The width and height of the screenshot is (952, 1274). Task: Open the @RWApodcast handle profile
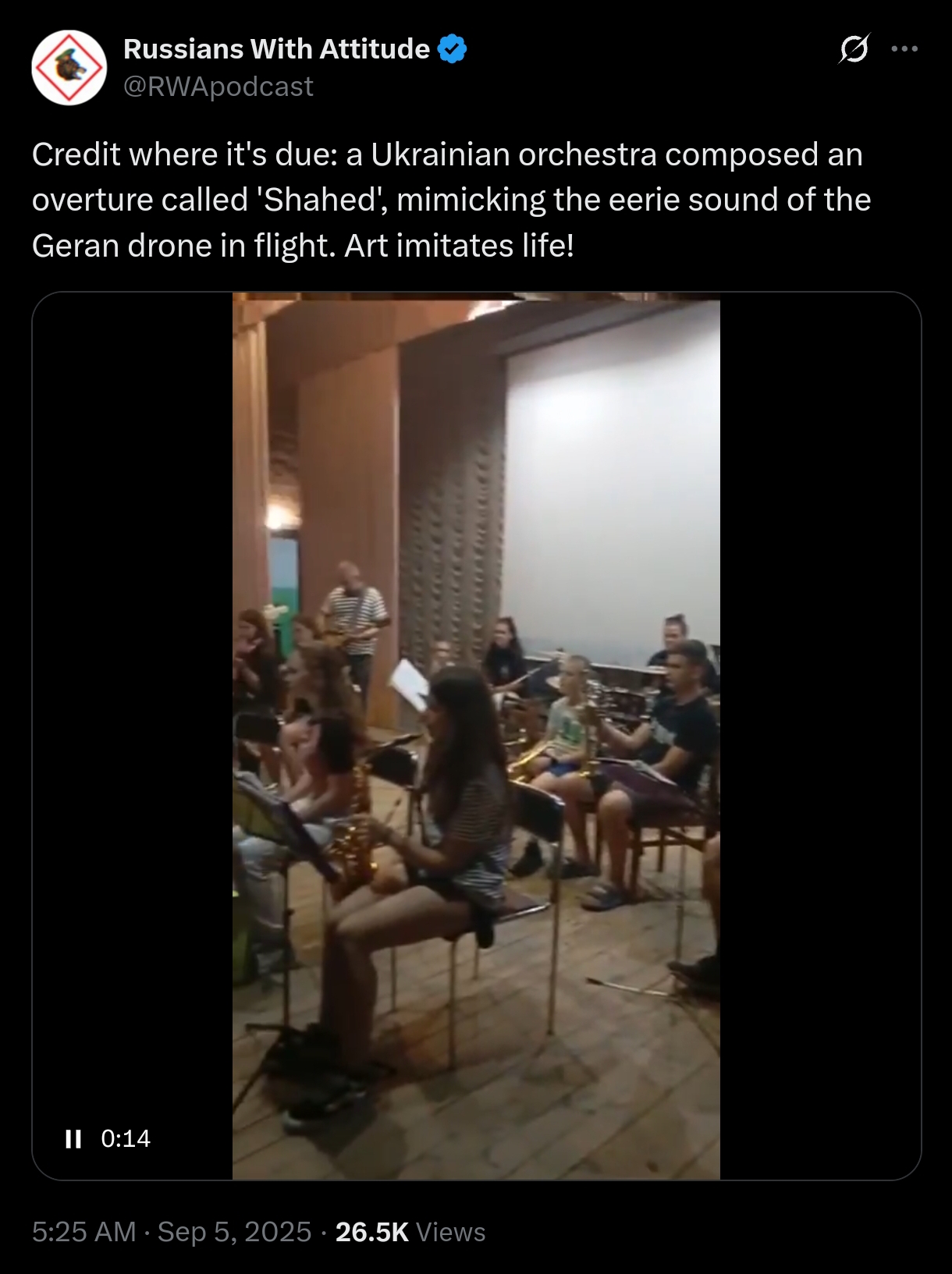tap(218, 87)
